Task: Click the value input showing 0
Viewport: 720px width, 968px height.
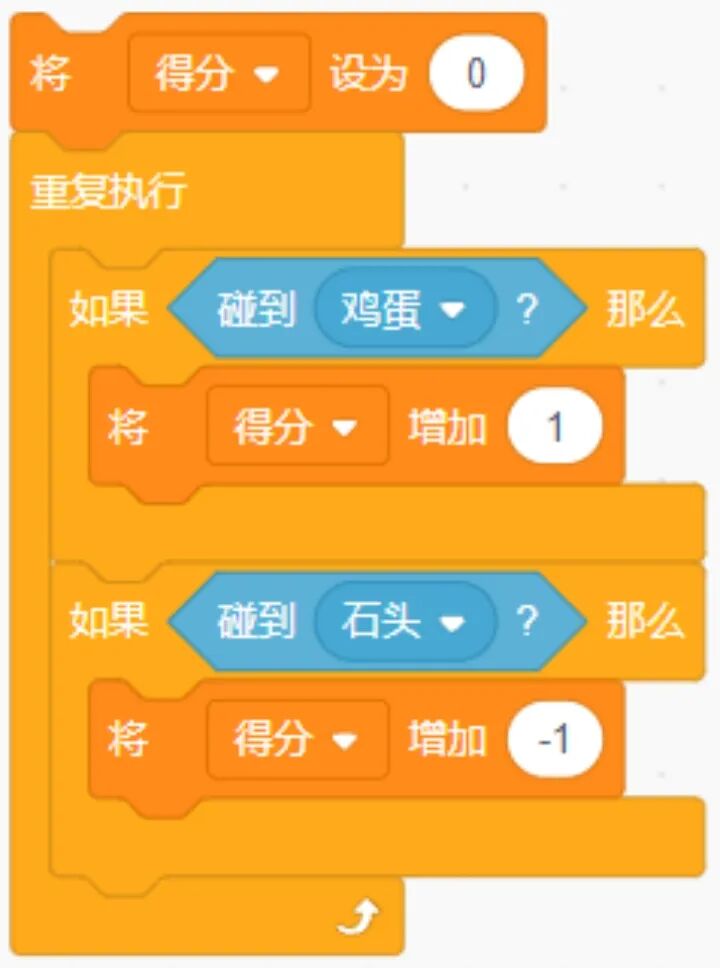Action: pyautogui.click(x=476, y=73)
